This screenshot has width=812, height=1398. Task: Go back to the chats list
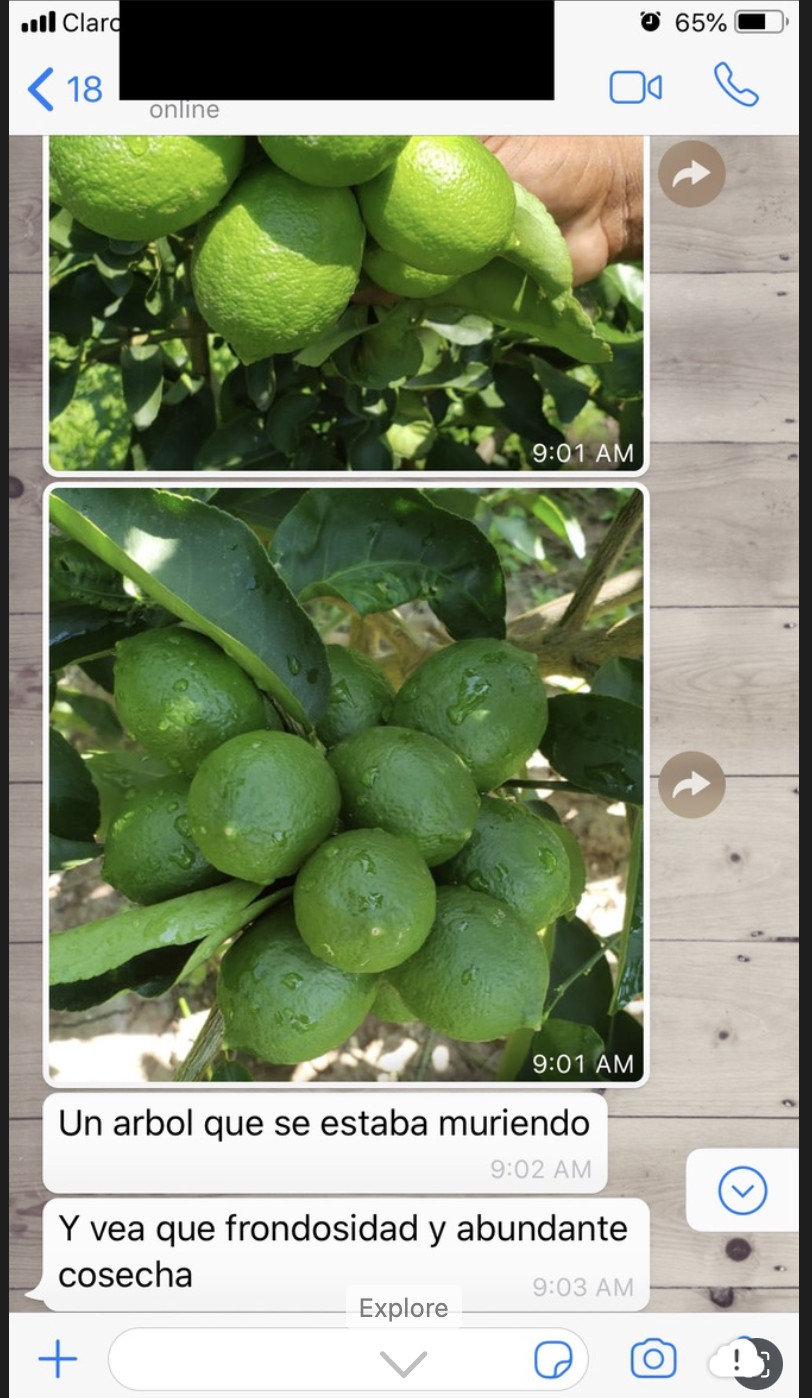click(x=64, y=89)
